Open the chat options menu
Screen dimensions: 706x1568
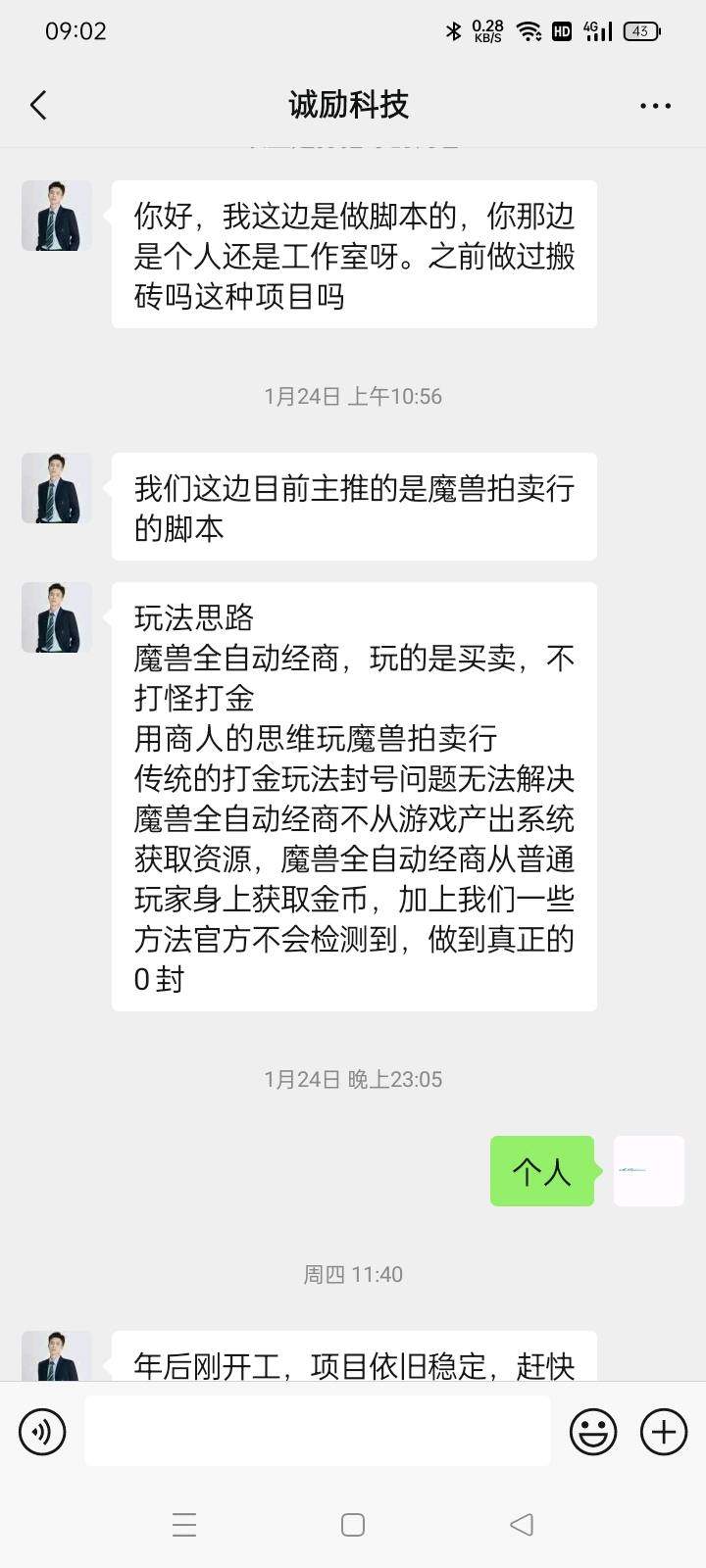(x=655, y=106)
